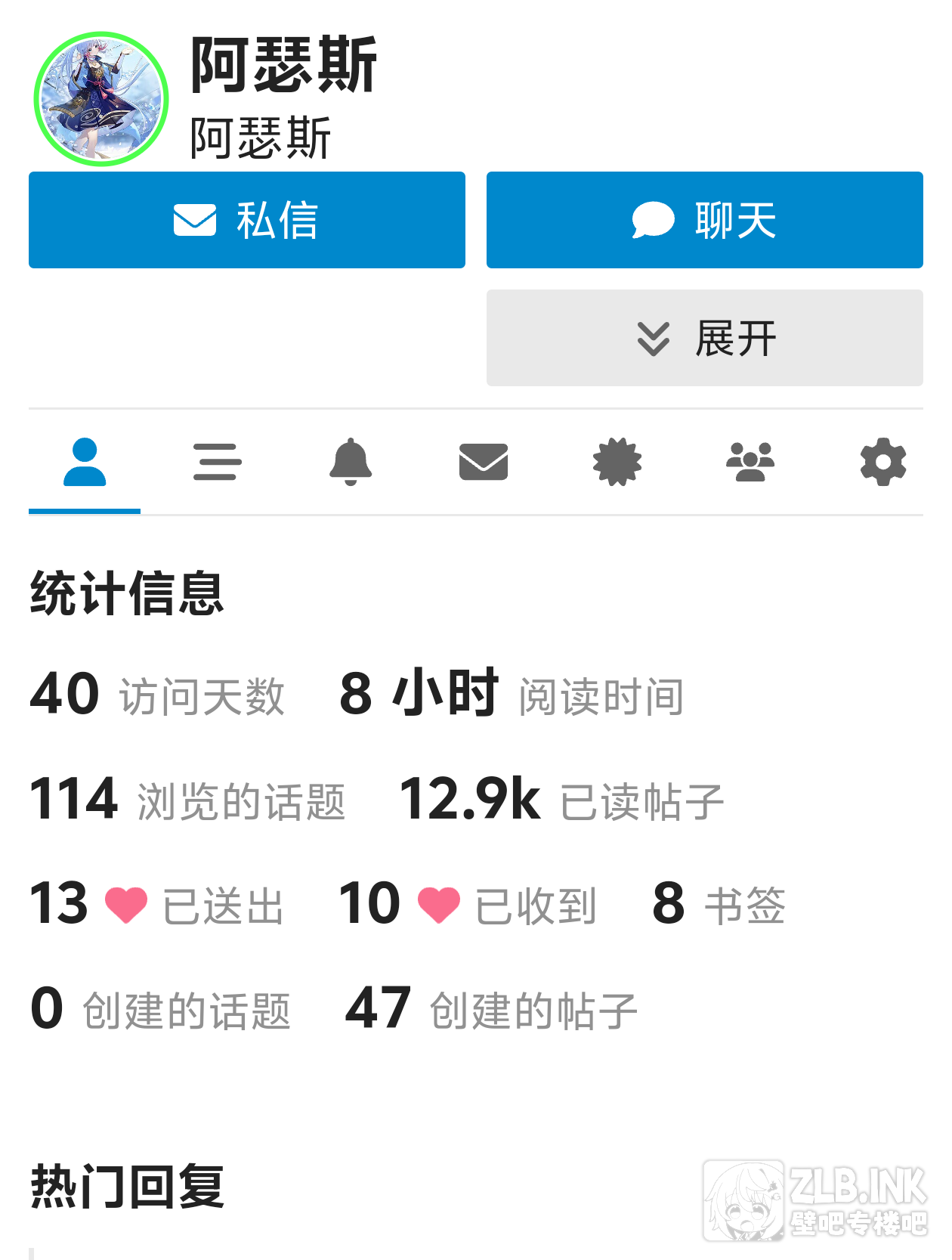The height and width of the screenshot is (1260, 952).
Task: Open the 8 书签 bookmarks
Action: click(x=719, y=904)
